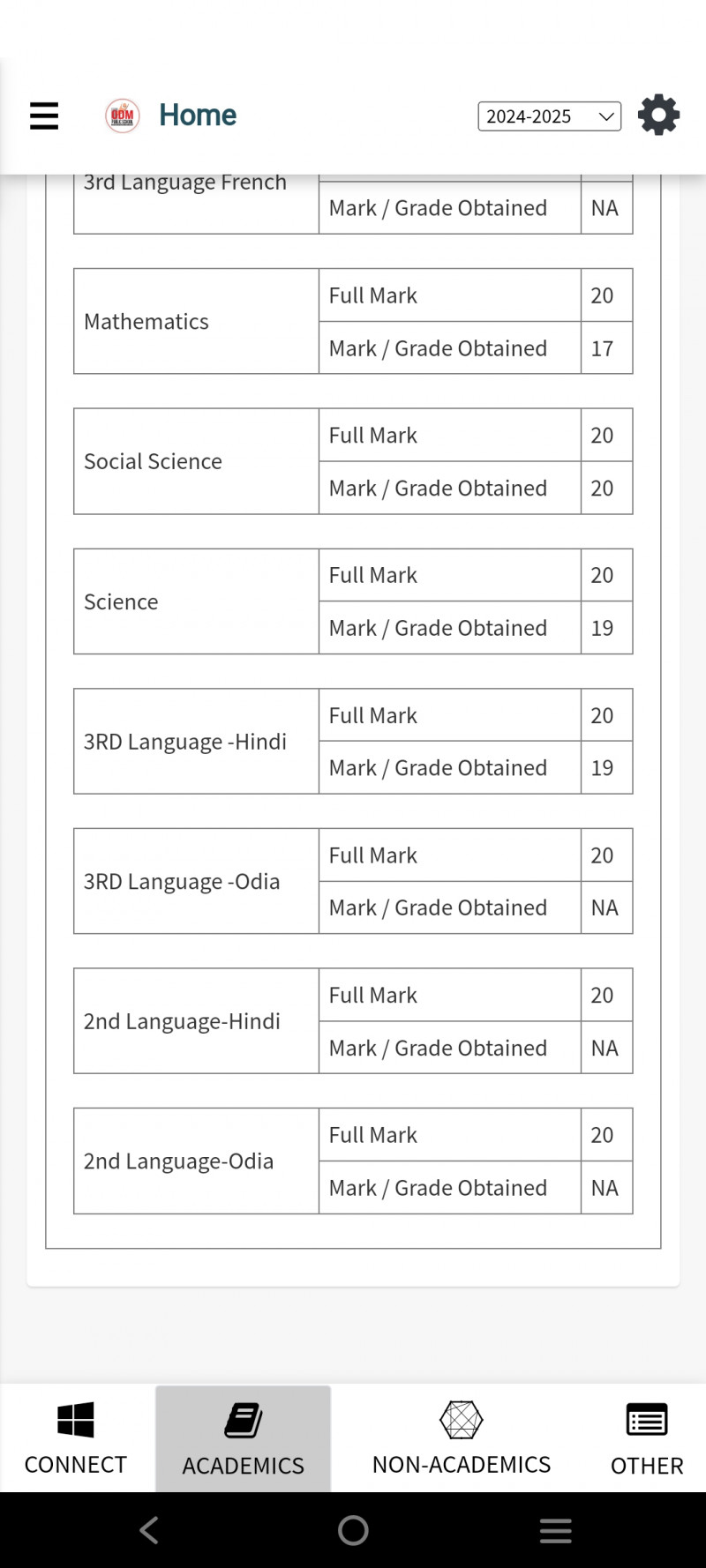Switch to the Connect tab
Screen dimensions: 706x1568
click(x=76, y=1437)
